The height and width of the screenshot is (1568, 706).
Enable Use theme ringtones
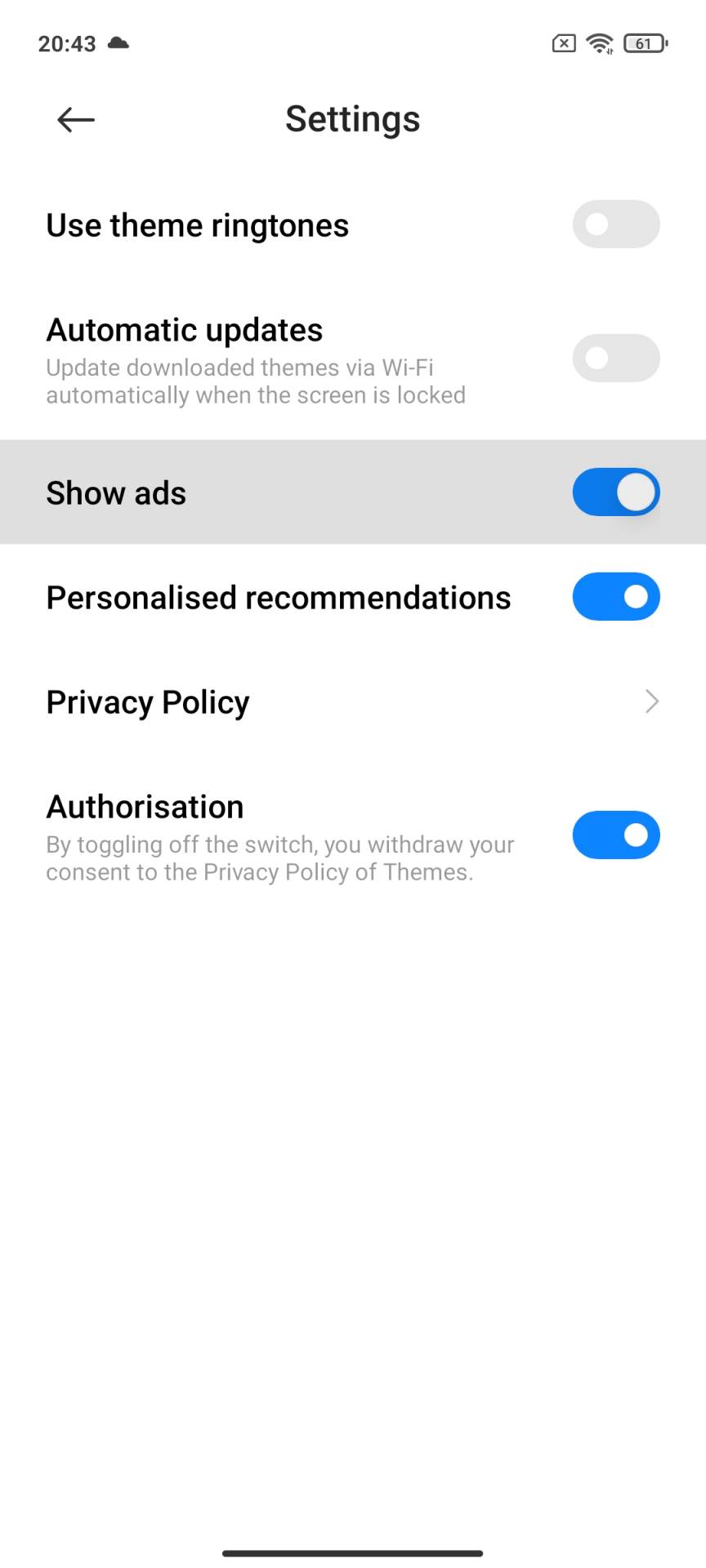[616, 224]
